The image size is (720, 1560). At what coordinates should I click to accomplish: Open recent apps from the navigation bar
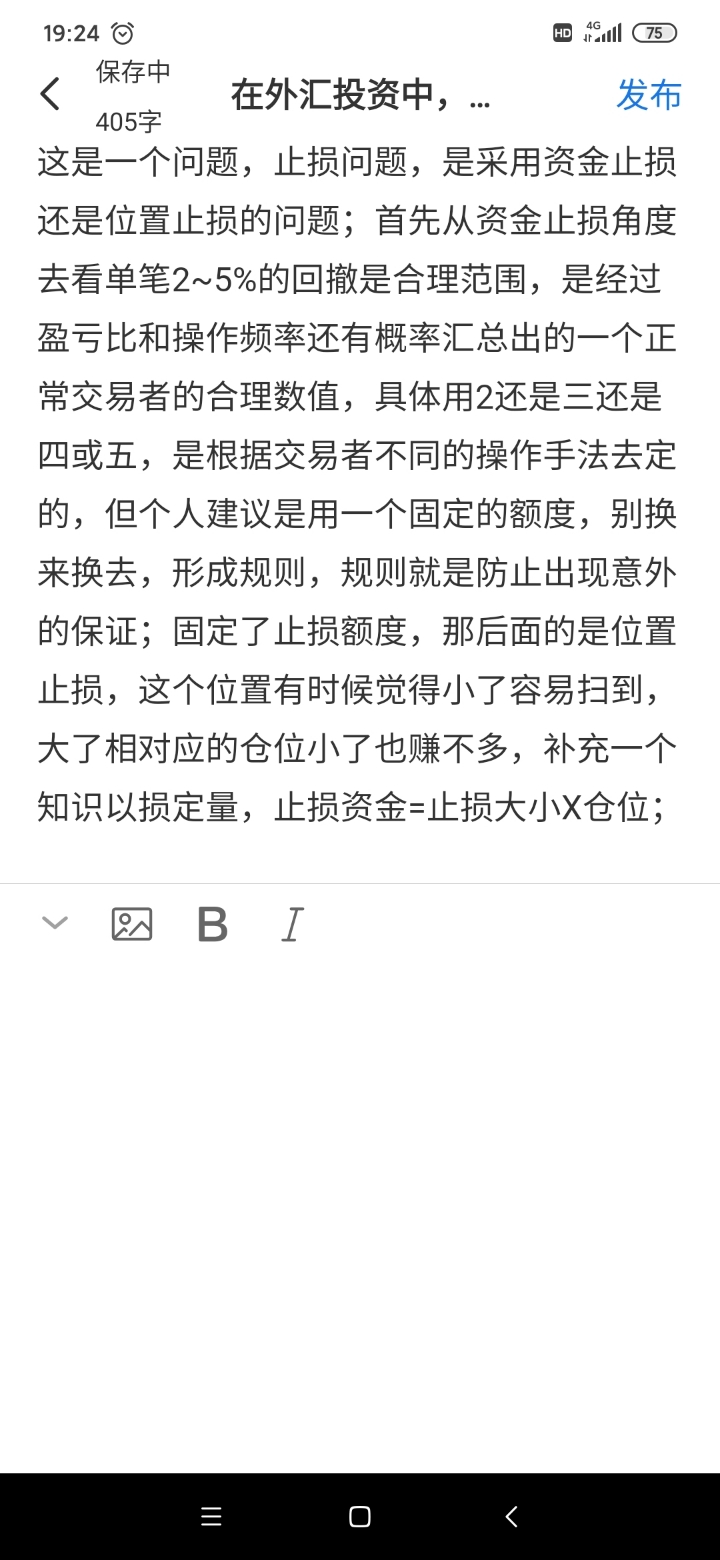(211, 1517)
